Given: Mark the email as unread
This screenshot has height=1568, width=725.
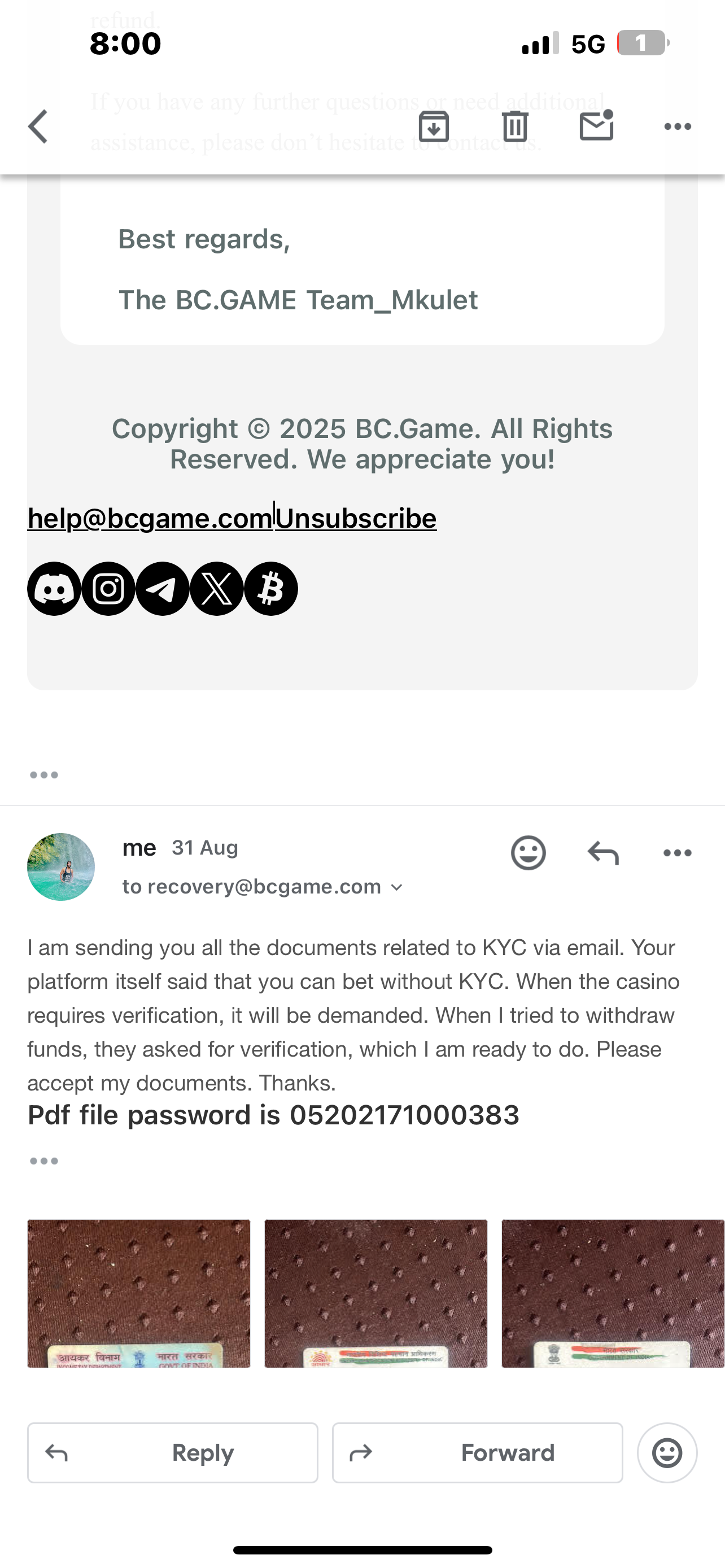Looking at the screenshot, I should coord(596,126).
